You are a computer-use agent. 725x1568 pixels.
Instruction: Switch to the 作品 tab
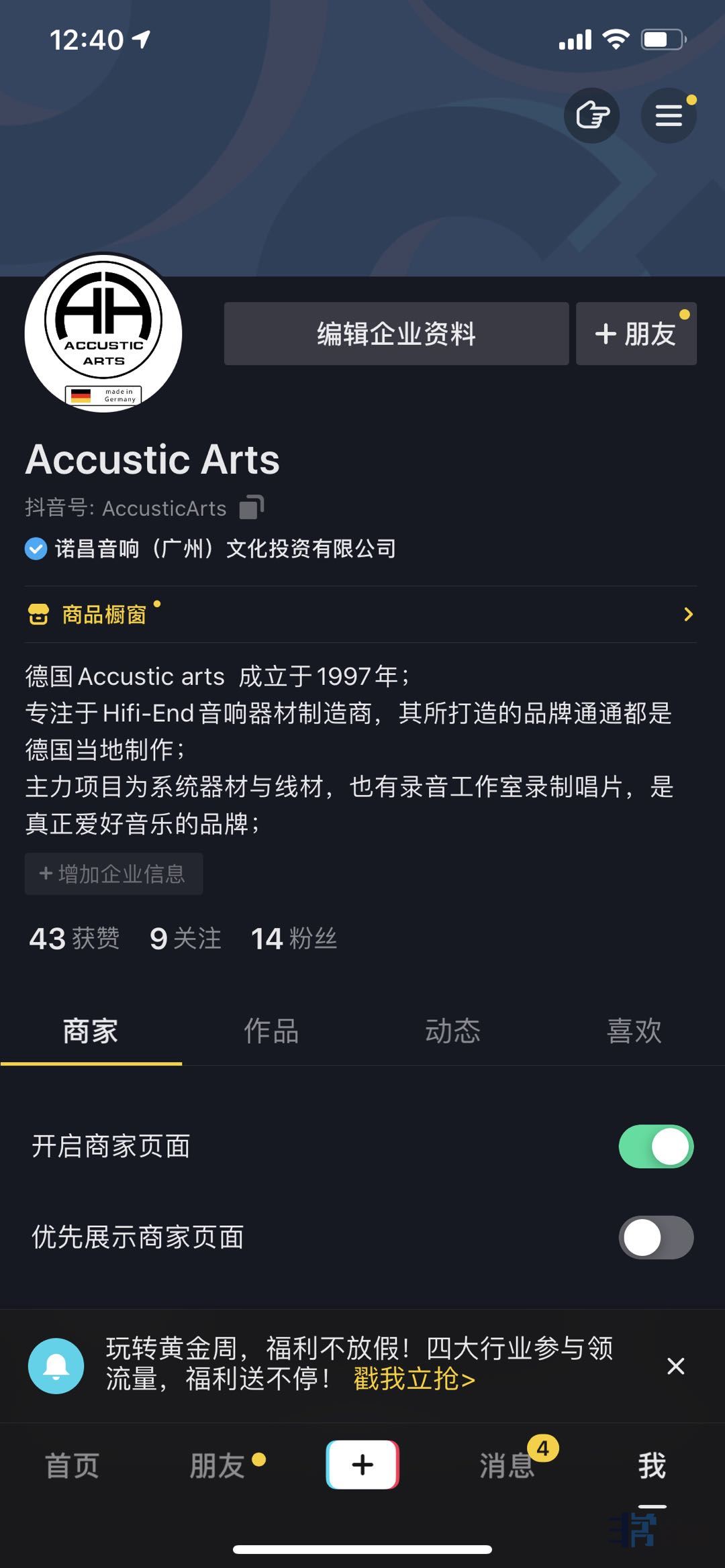click(271, 1031)
